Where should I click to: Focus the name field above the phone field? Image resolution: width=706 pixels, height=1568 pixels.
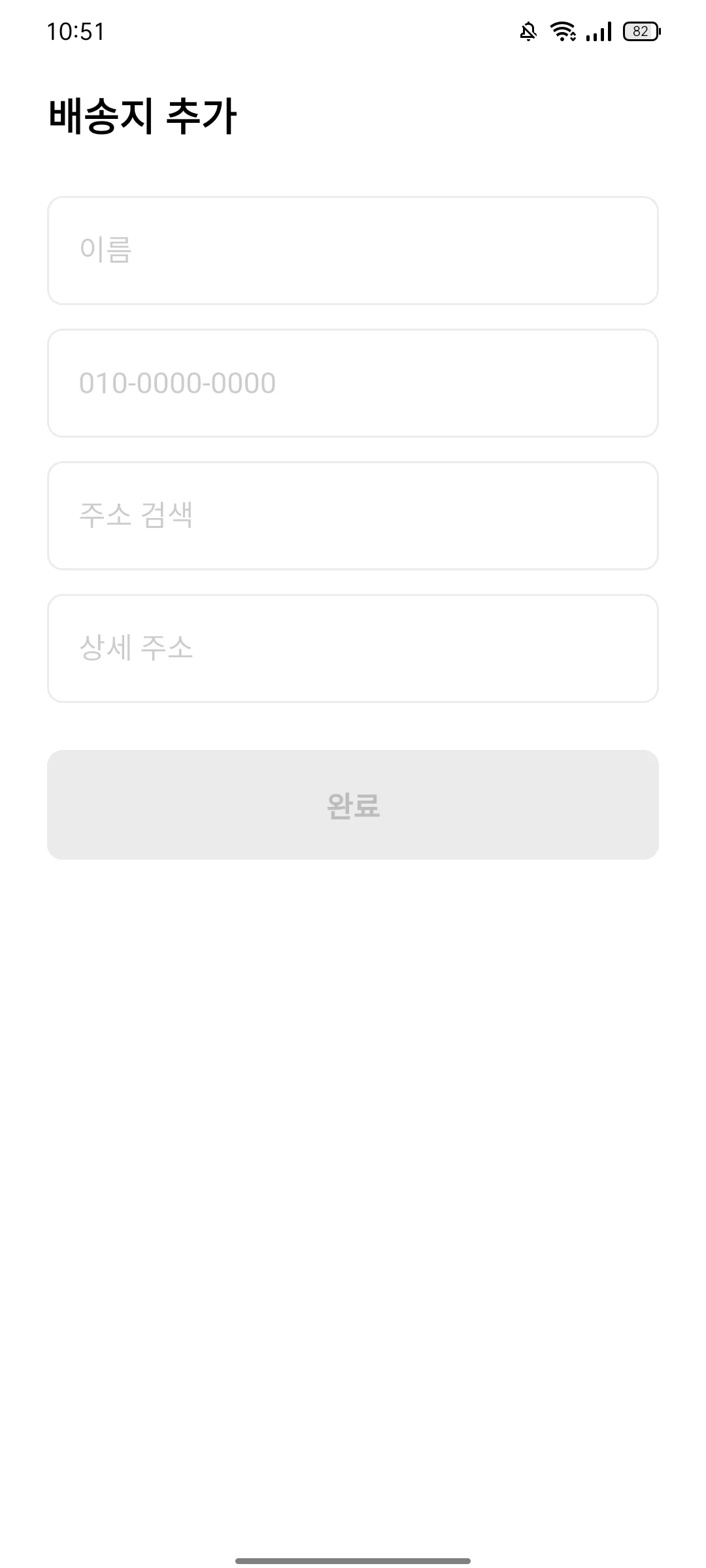click(353, 249)
